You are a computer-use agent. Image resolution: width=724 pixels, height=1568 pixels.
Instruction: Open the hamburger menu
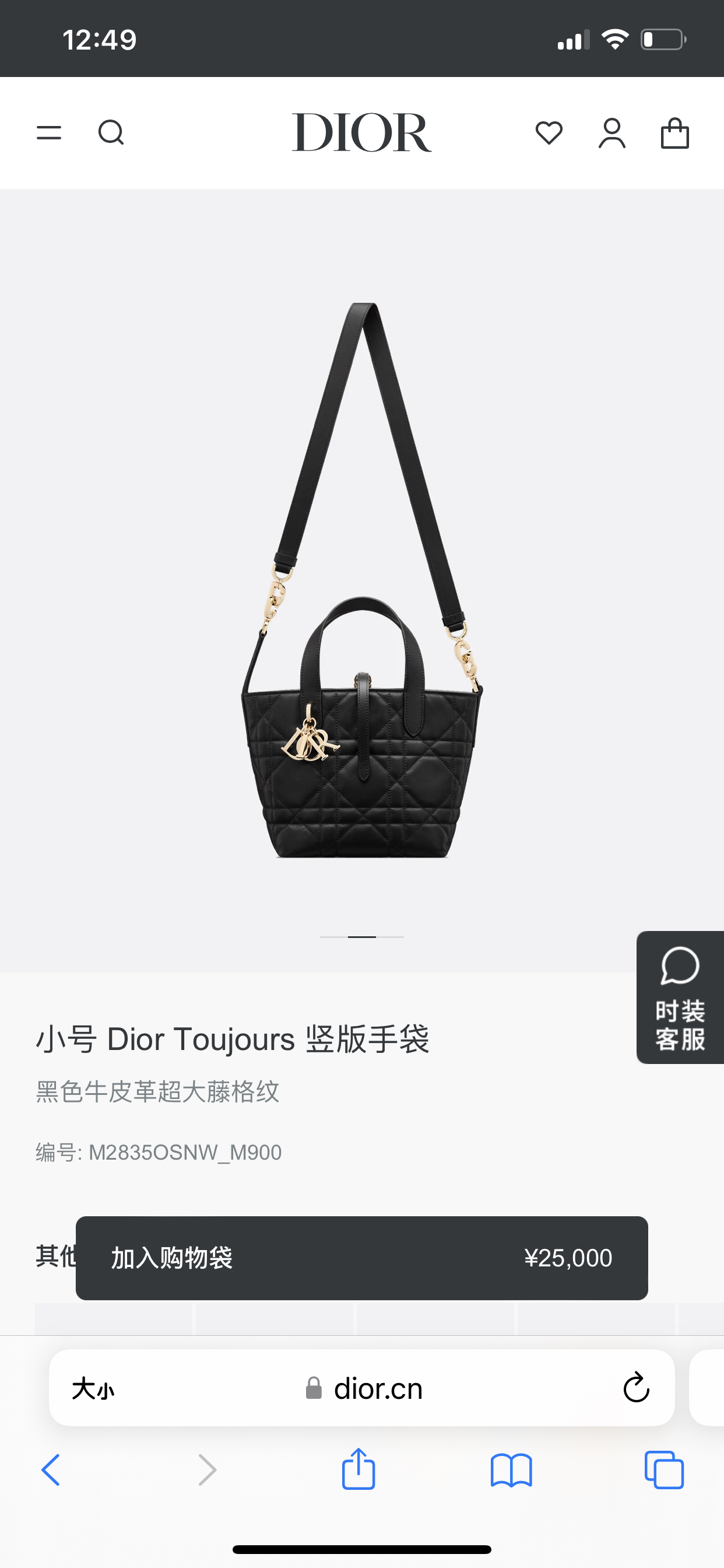(x=48, y=132)
